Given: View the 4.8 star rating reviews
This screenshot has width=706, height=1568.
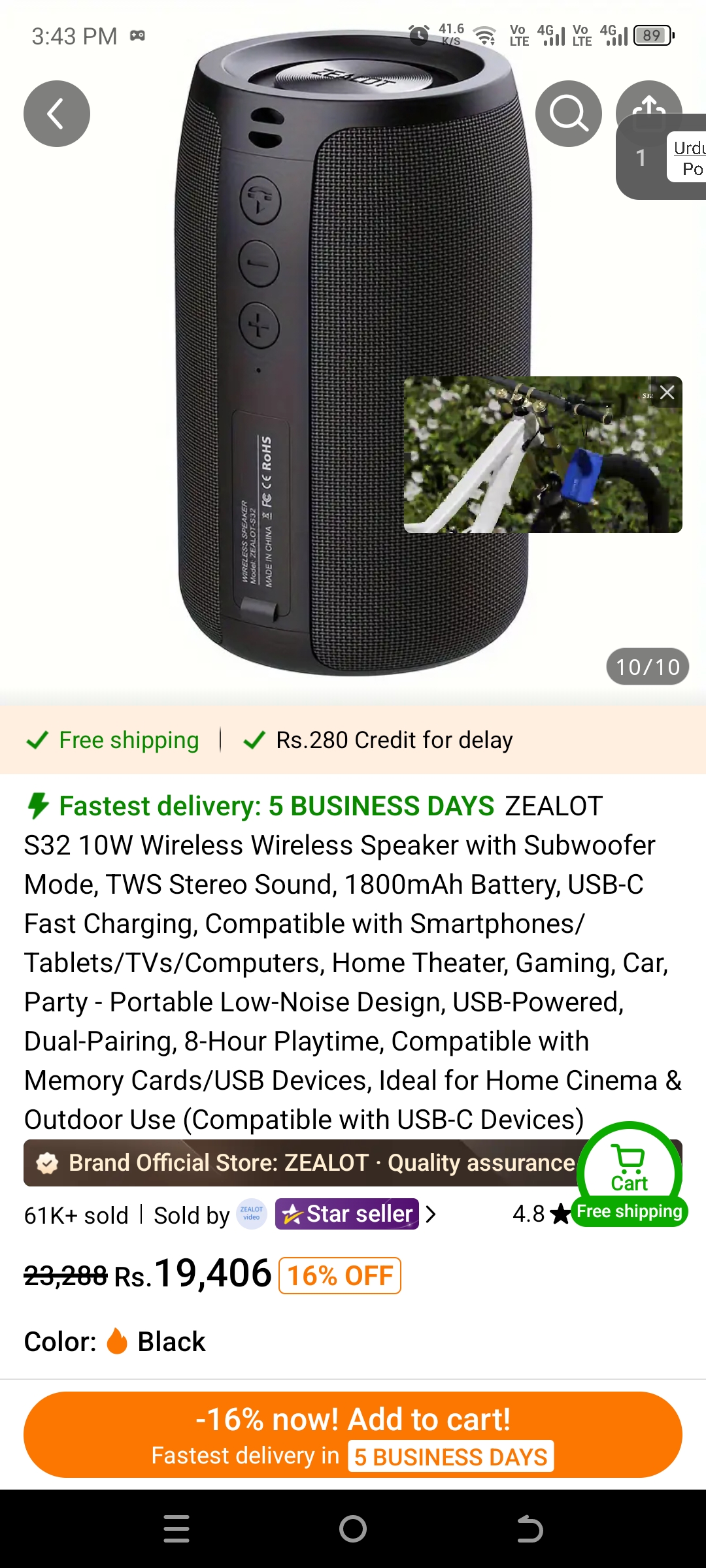Looking at the screenshot, I should (540, 1214).
